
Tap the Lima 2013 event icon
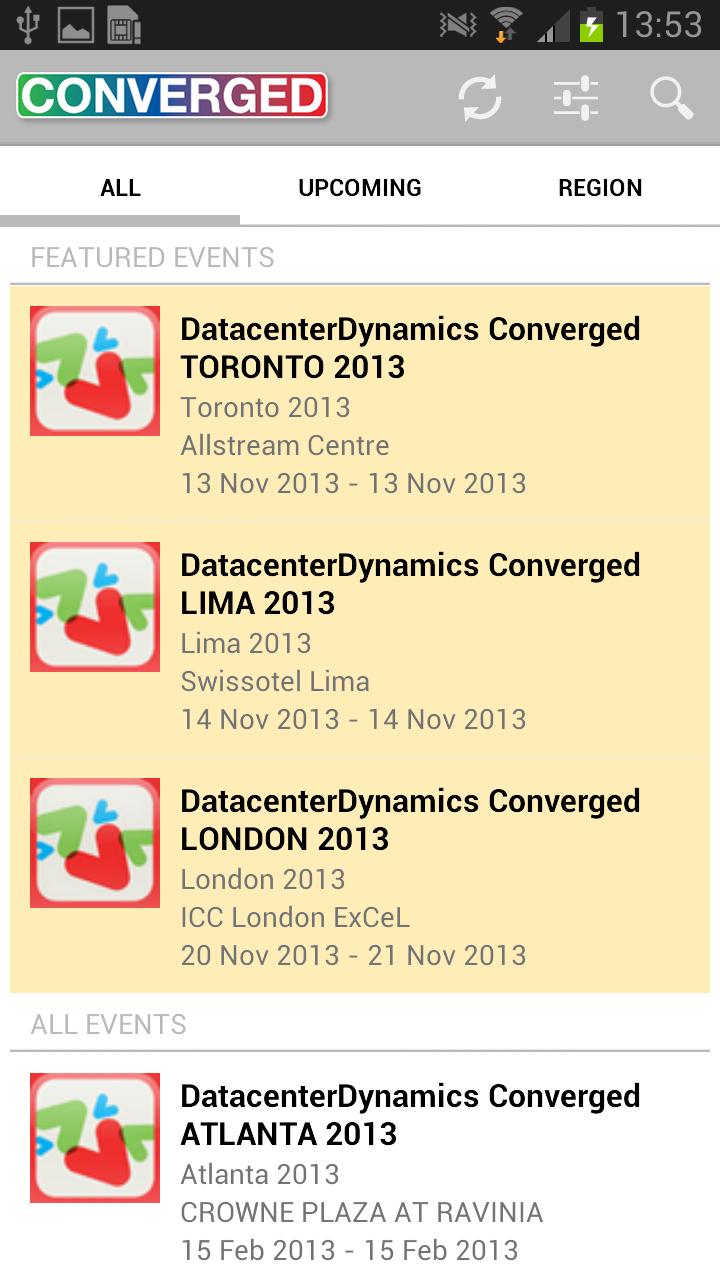pos(94,606)
